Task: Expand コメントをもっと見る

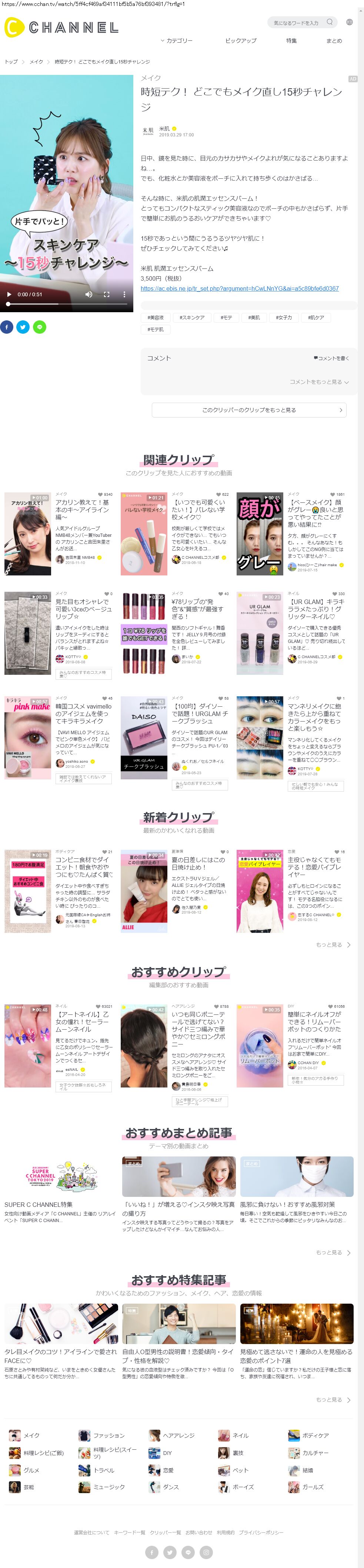Action: [319, 382]
